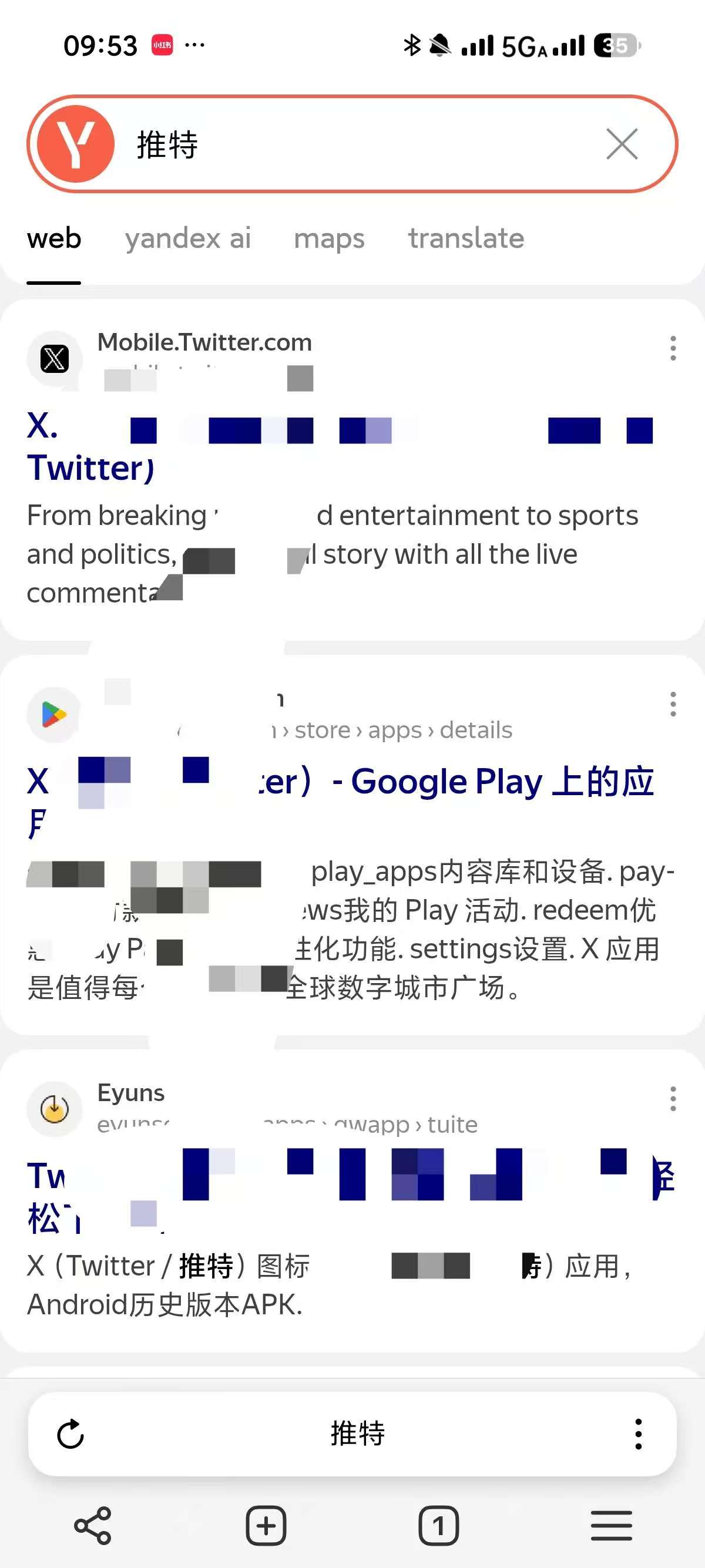Select the translate tab
Viewport: 705px width, 1568px height.
pos(466,238)
